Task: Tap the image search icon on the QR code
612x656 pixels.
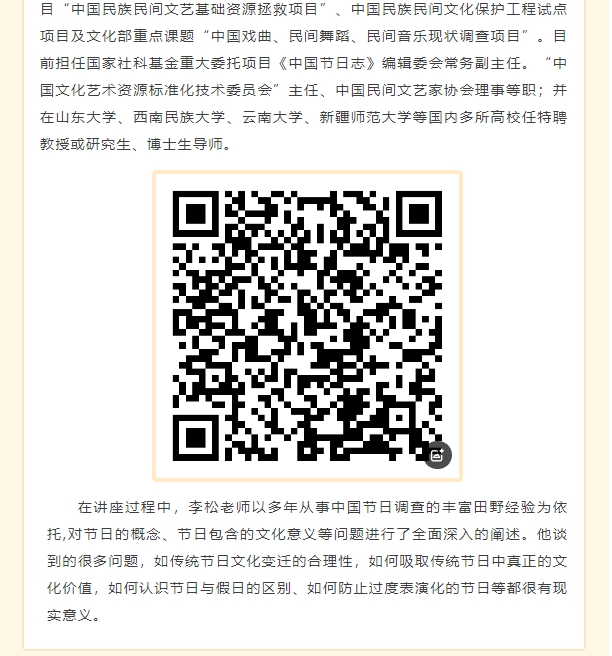Action: coord(437,455)
